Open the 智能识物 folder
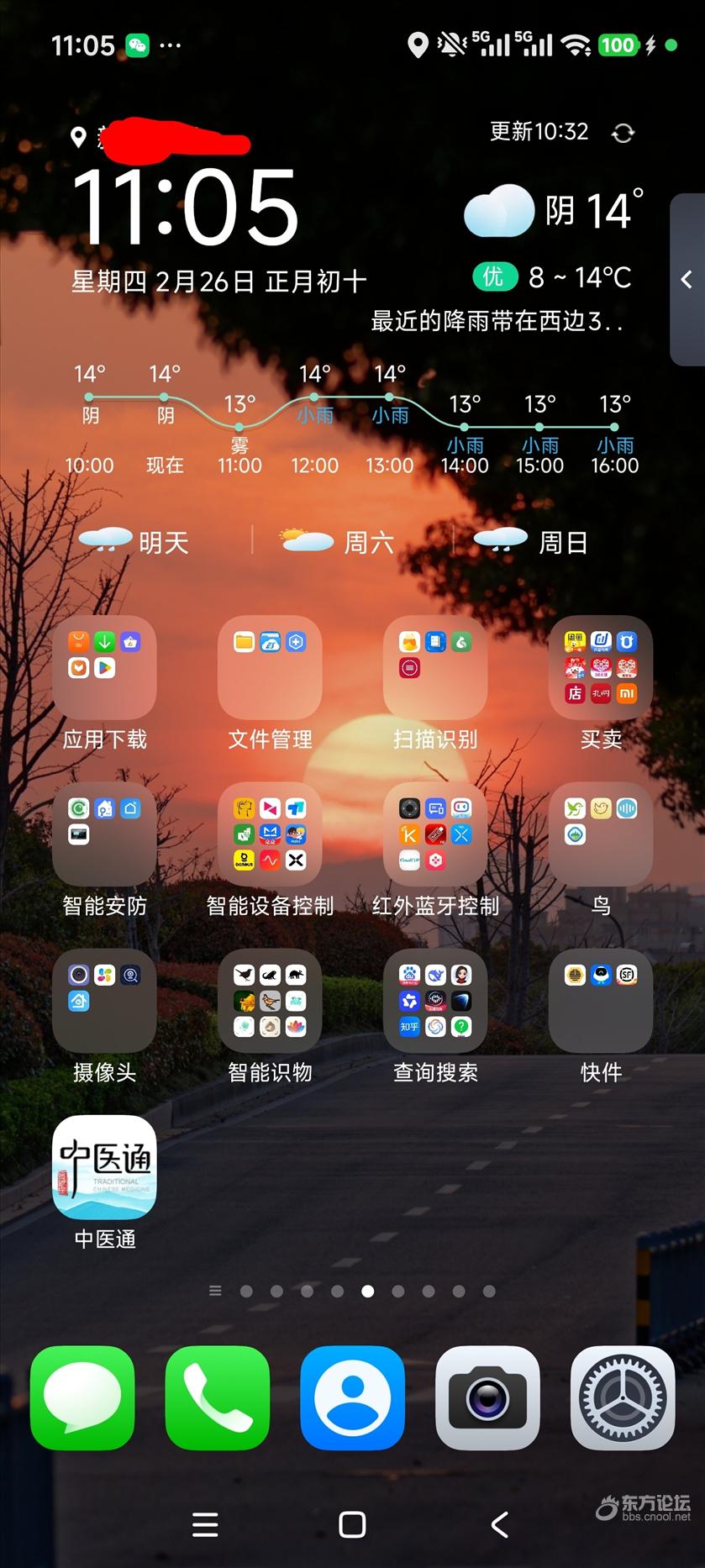This screenshot has width=705, height=1568. coord(270,1001)
